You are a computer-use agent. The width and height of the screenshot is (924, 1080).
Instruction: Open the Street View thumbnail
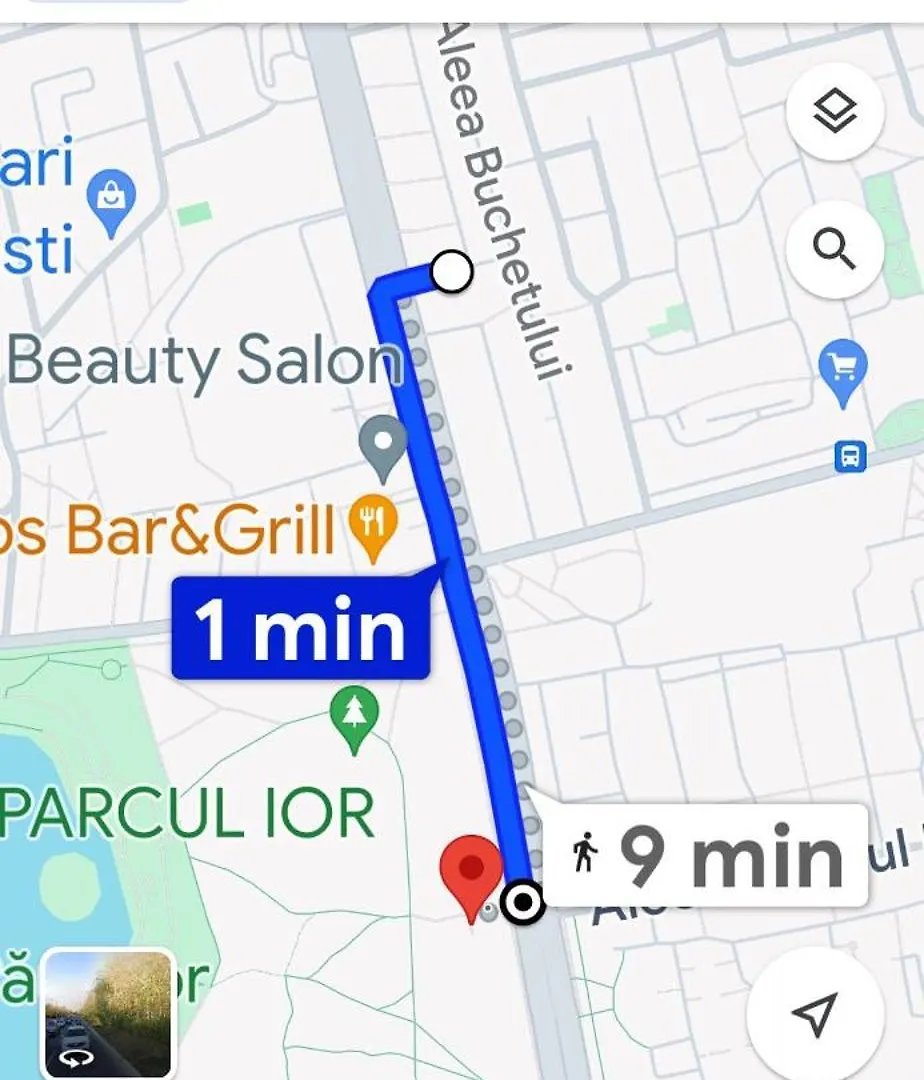click(109, 1013)
